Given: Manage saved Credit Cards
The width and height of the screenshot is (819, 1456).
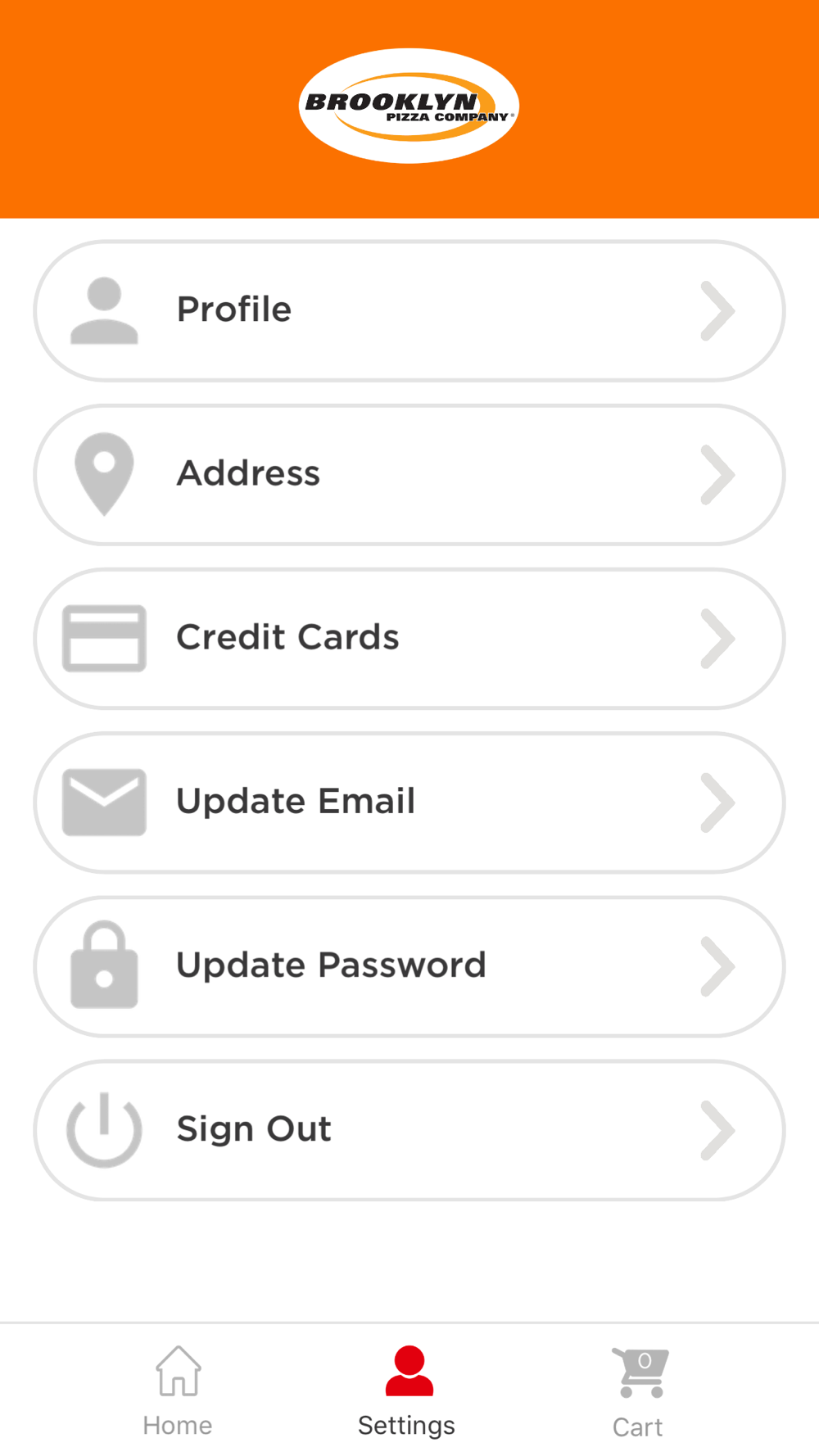Looking at the screenshot, I should click(409, 639).
